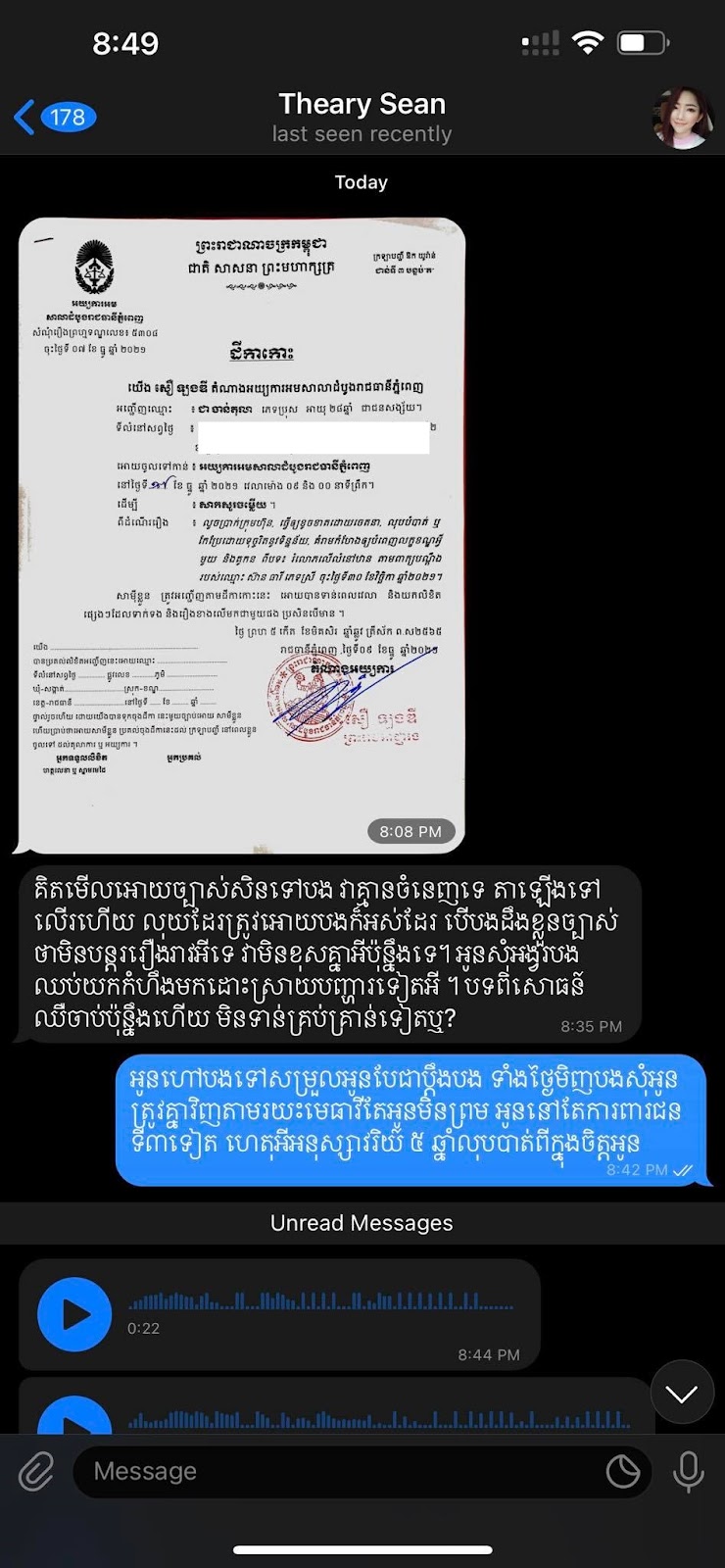This screenshot has width=725, height=1568.
Task: Open Theary Sean's contact info header
Action: [x=362, y=117]
